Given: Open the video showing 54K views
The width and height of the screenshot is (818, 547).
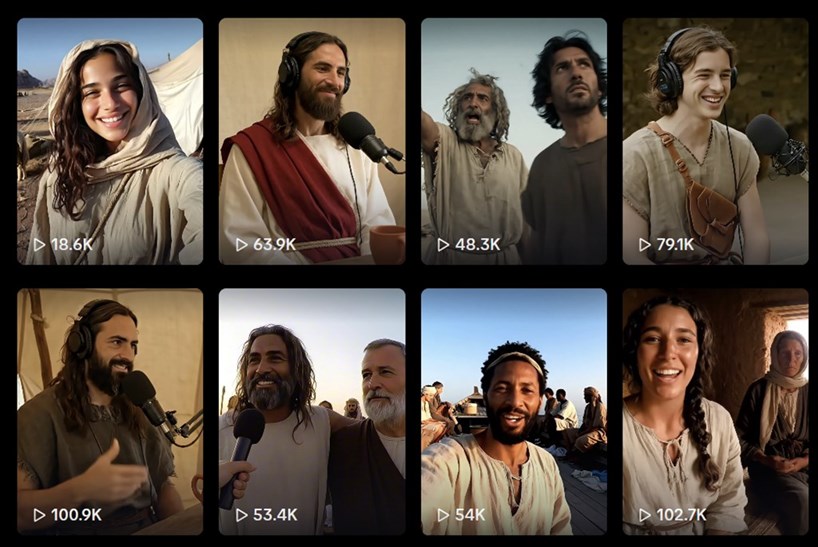Looking at the screenshot, I should coord(513,410).
